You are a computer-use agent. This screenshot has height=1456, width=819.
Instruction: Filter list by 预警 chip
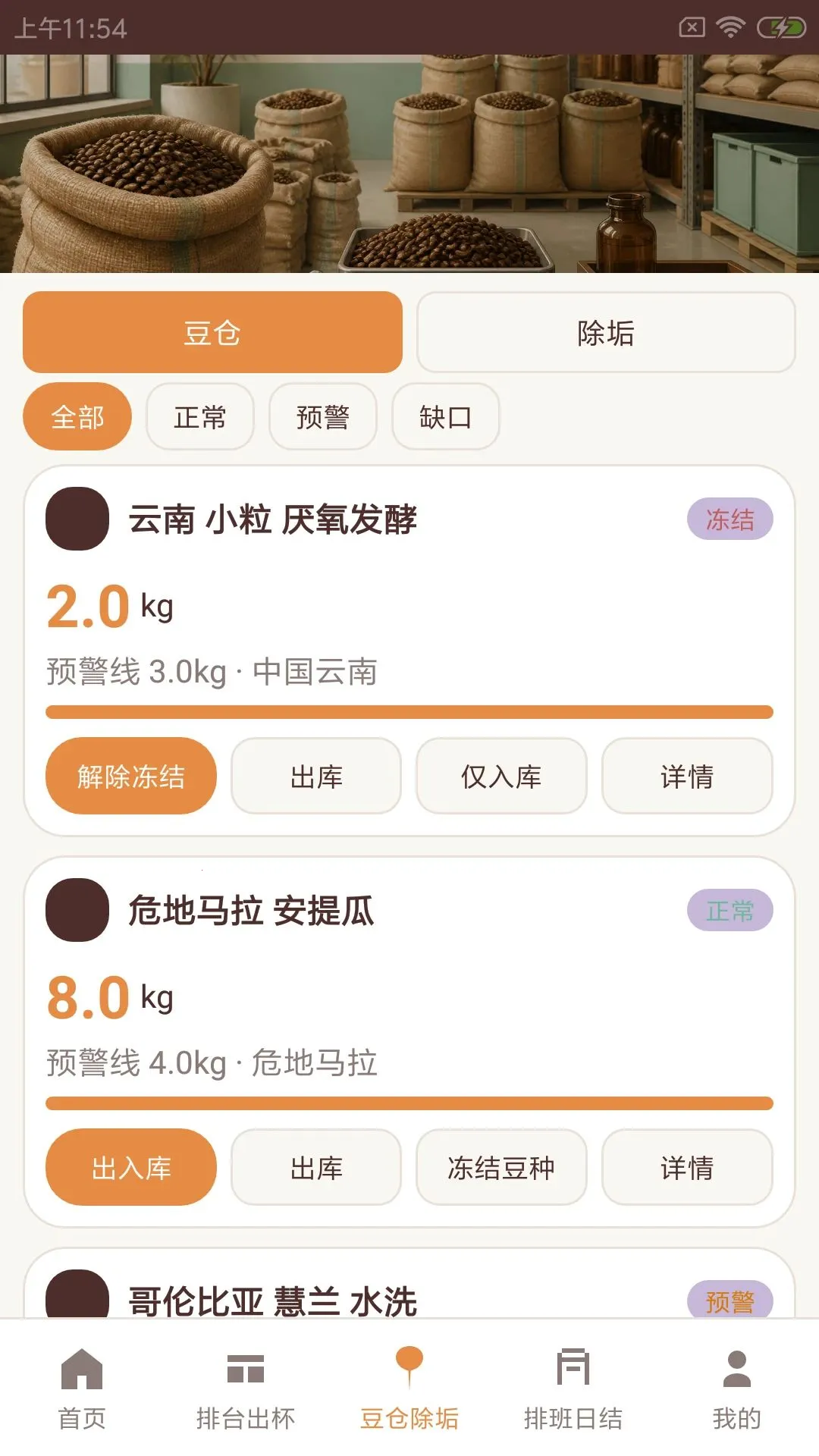(323, 416)
